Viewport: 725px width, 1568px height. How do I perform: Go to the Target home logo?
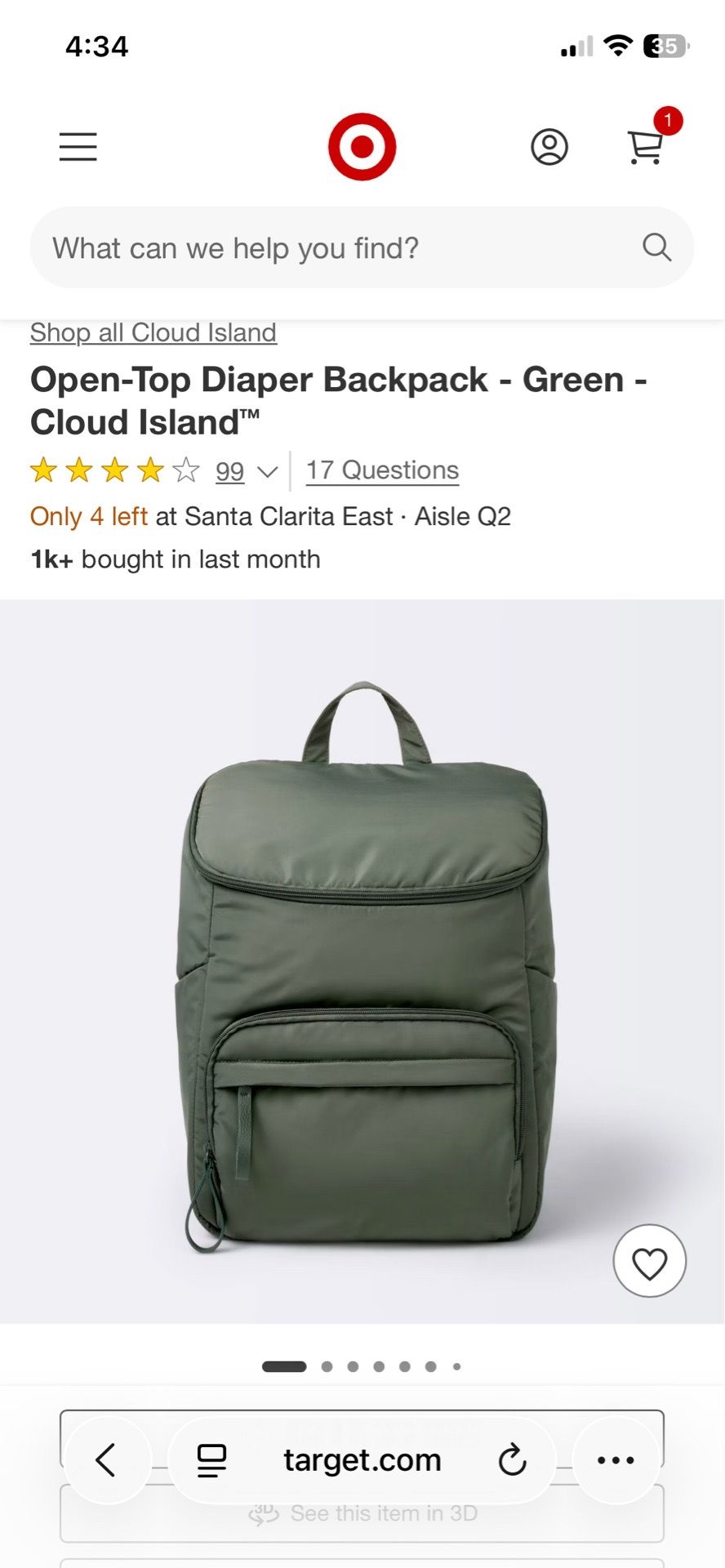(362, 147)
